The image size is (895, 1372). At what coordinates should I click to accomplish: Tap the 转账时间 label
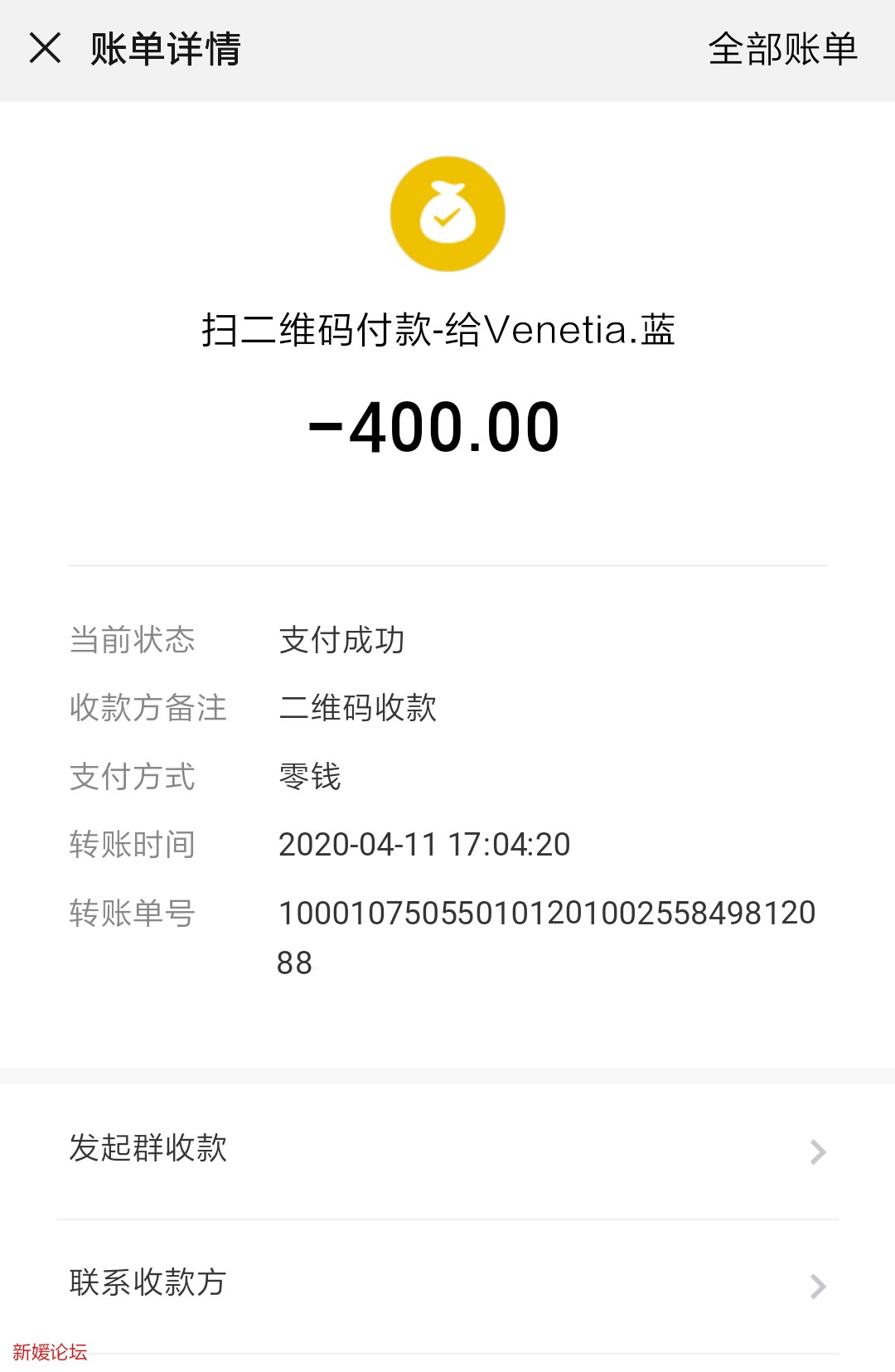click(x=133, y=846)
